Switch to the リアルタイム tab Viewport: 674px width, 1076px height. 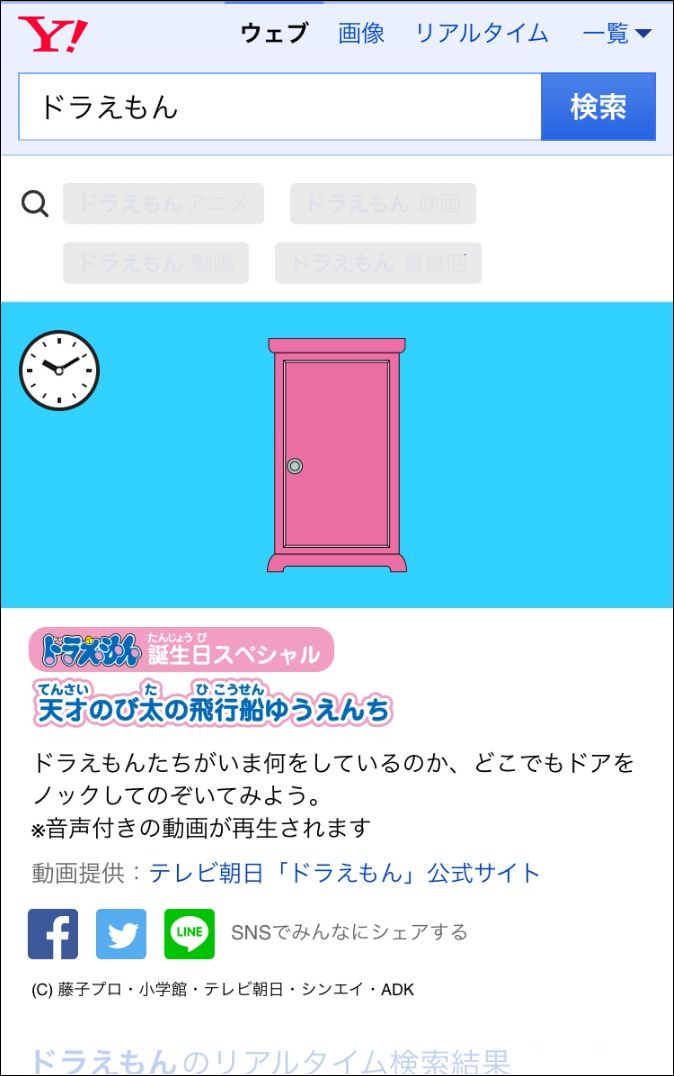(x=481, y=33)
